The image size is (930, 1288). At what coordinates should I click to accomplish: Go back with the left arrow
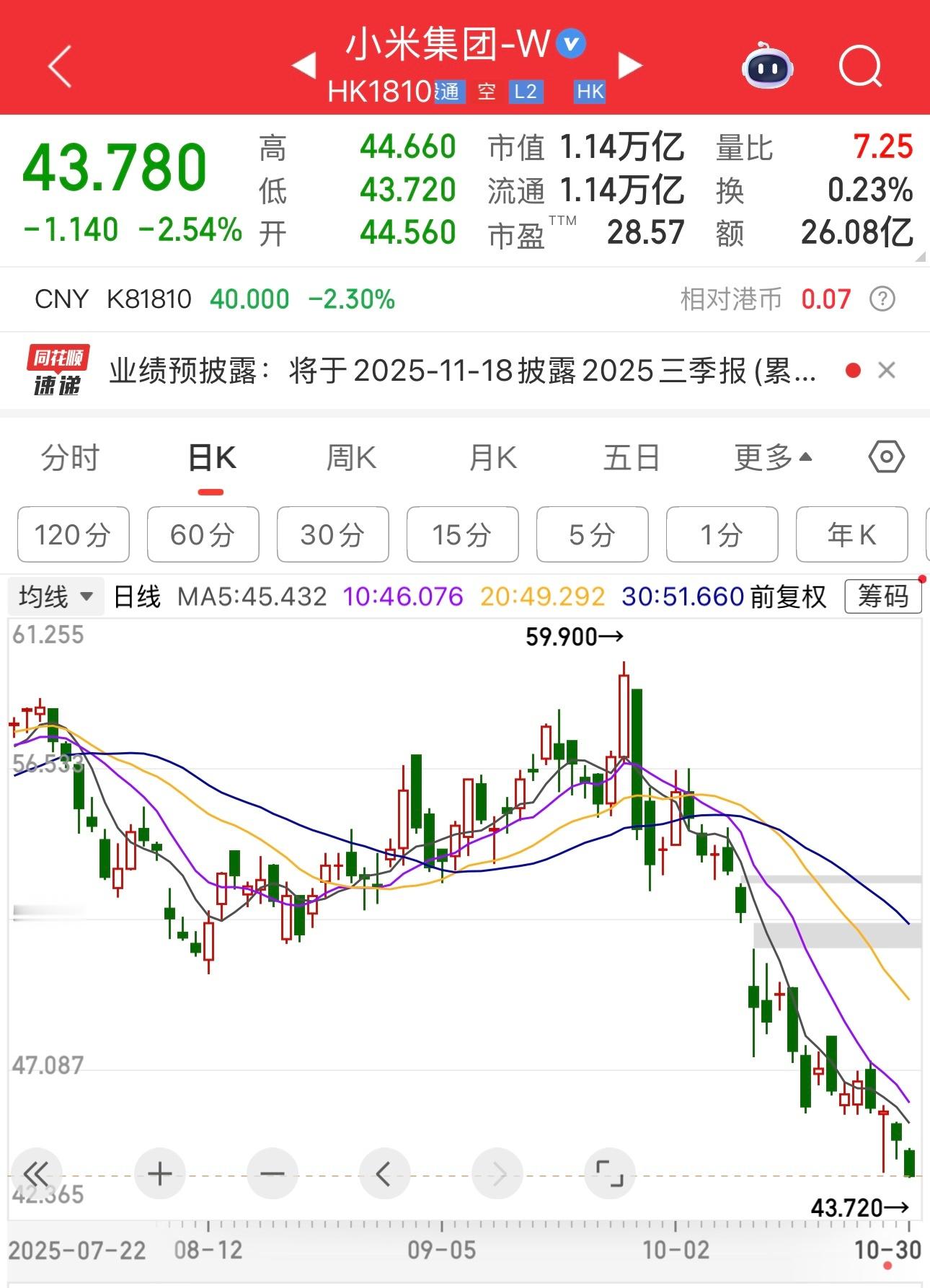(61, 66)
